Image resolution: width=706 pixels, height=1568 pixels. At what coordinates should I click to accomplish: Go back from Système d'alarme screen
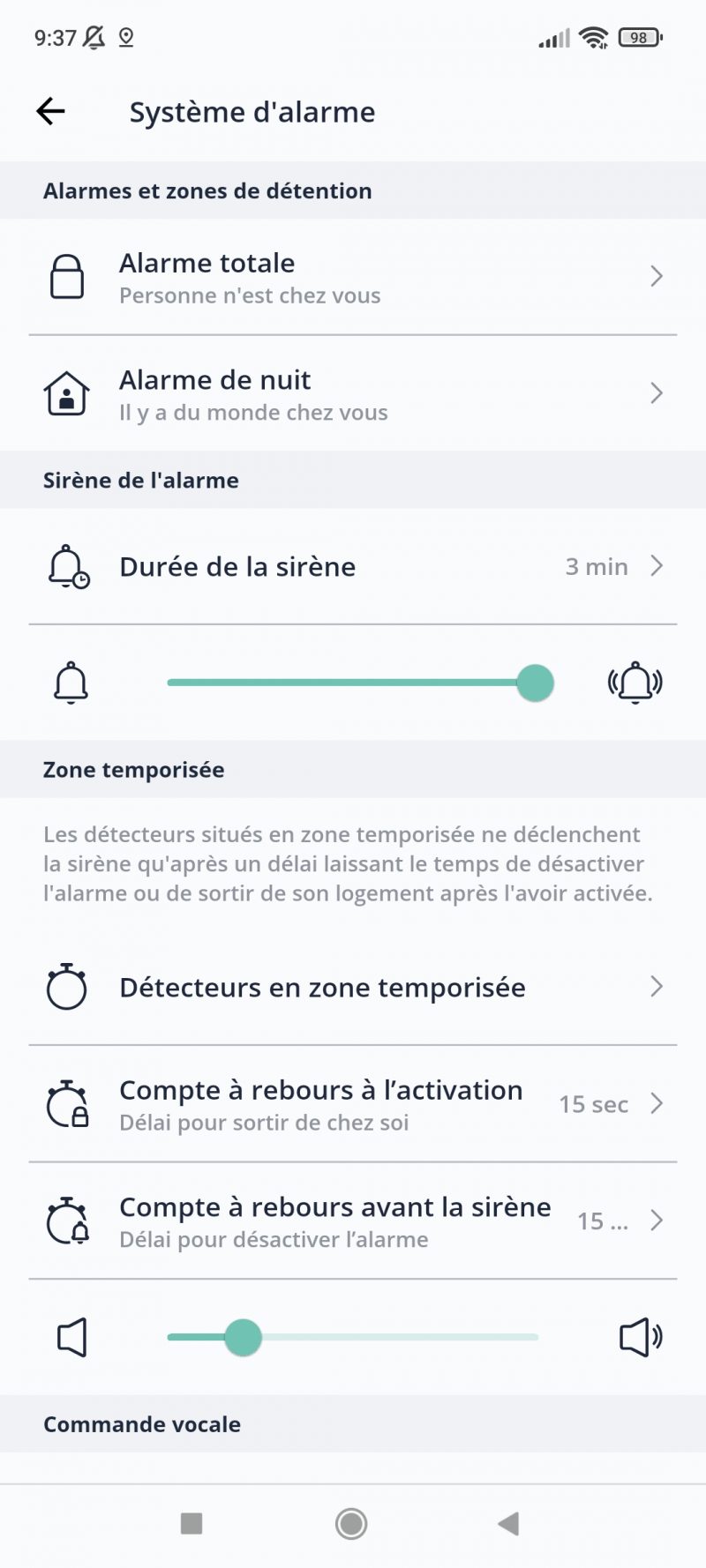coord(51,111)
